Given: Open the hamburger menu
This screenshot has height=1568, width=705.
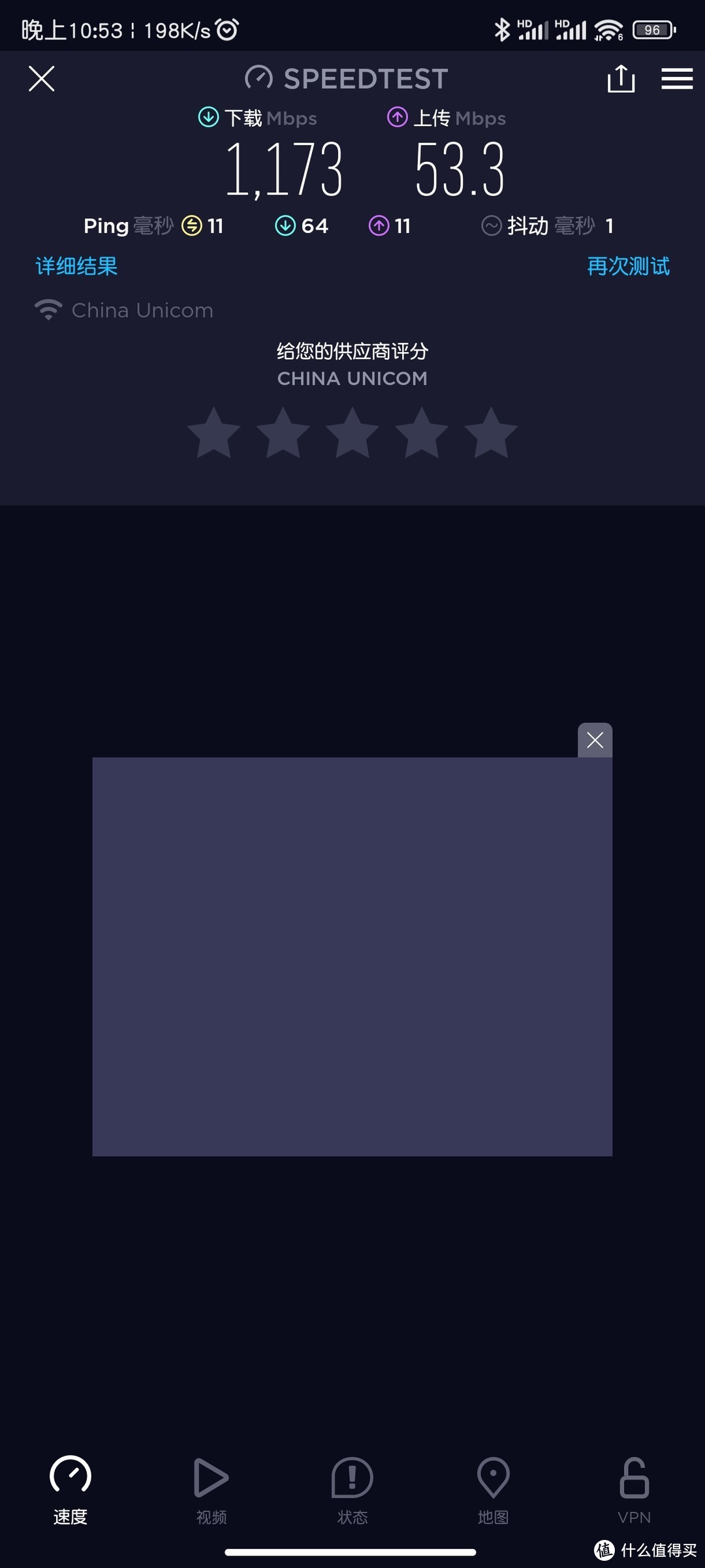Looking at the screenshot, I should click(676, 79).
